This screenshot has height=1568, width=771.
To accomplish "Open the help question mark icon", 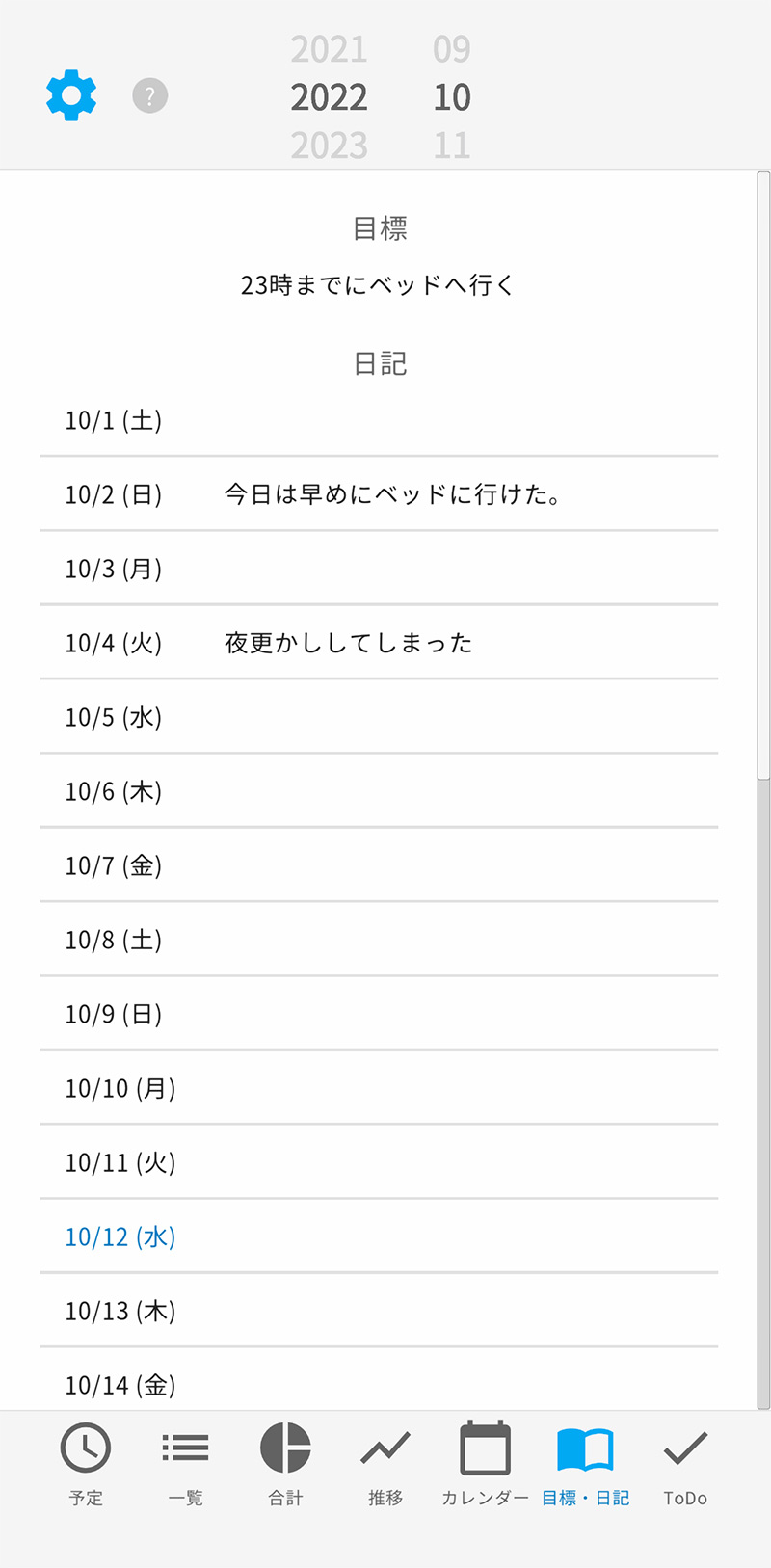I will (x=149, y=95).
